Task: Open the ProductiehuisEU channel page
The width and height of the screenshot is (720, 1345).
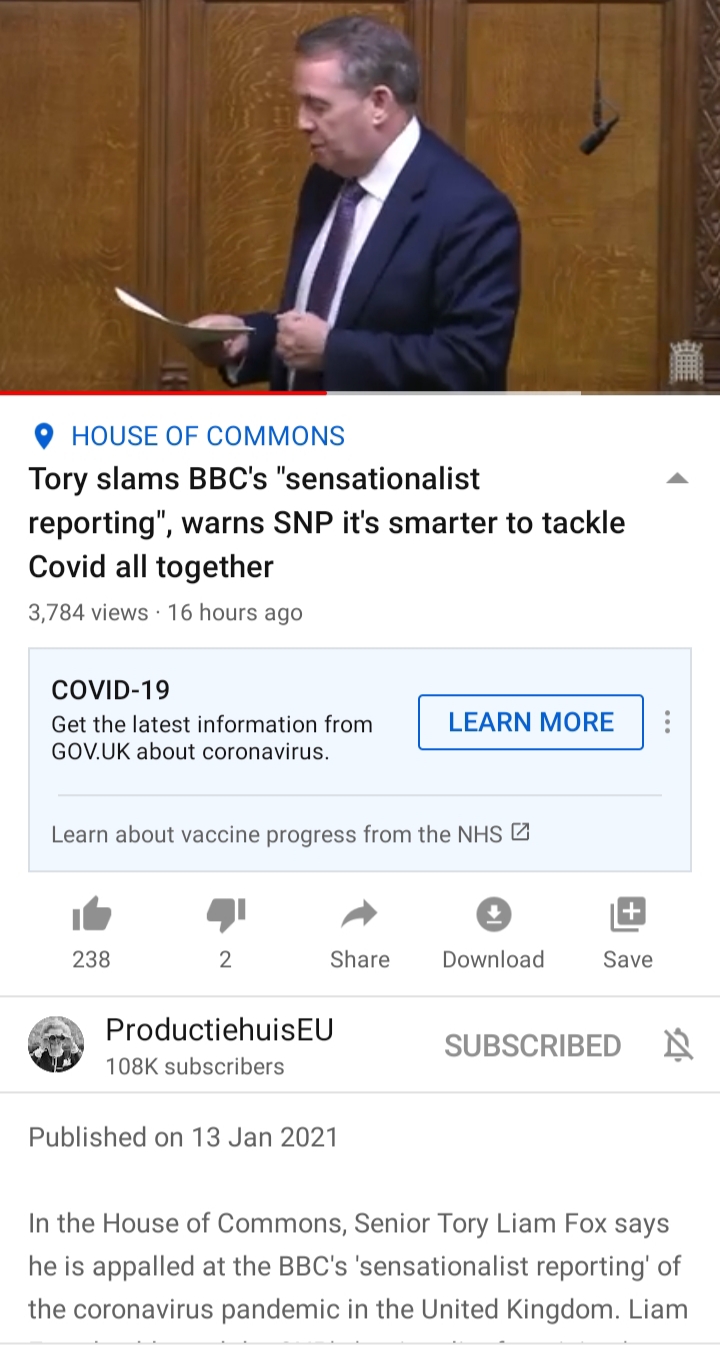Action: tap(219, 1045)
